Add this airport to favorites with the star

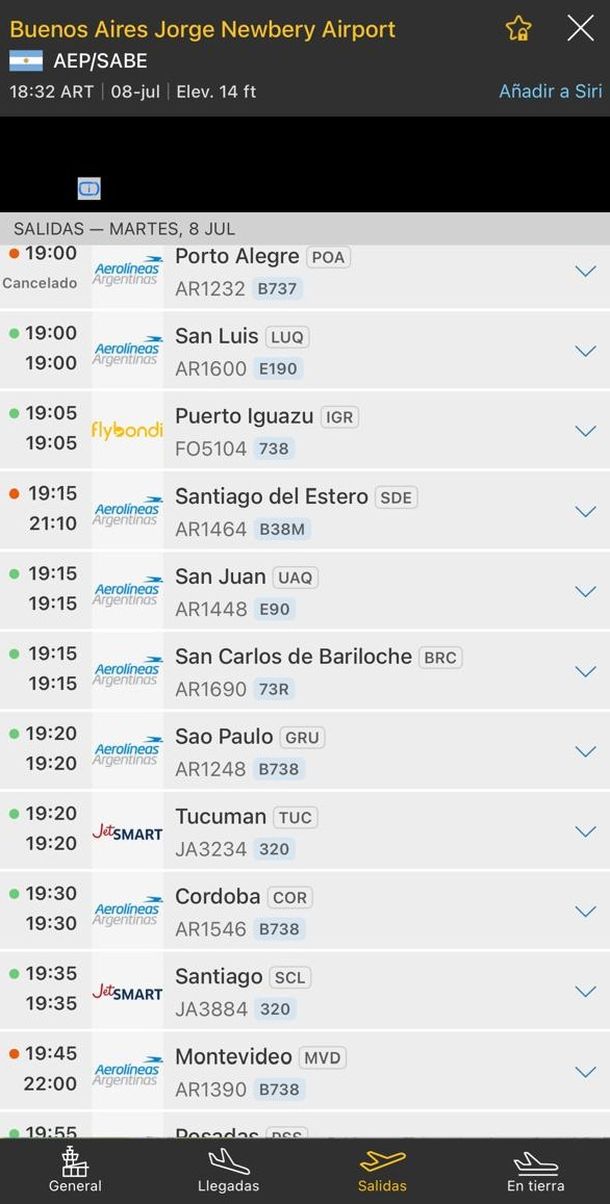(x=518, y=28)
